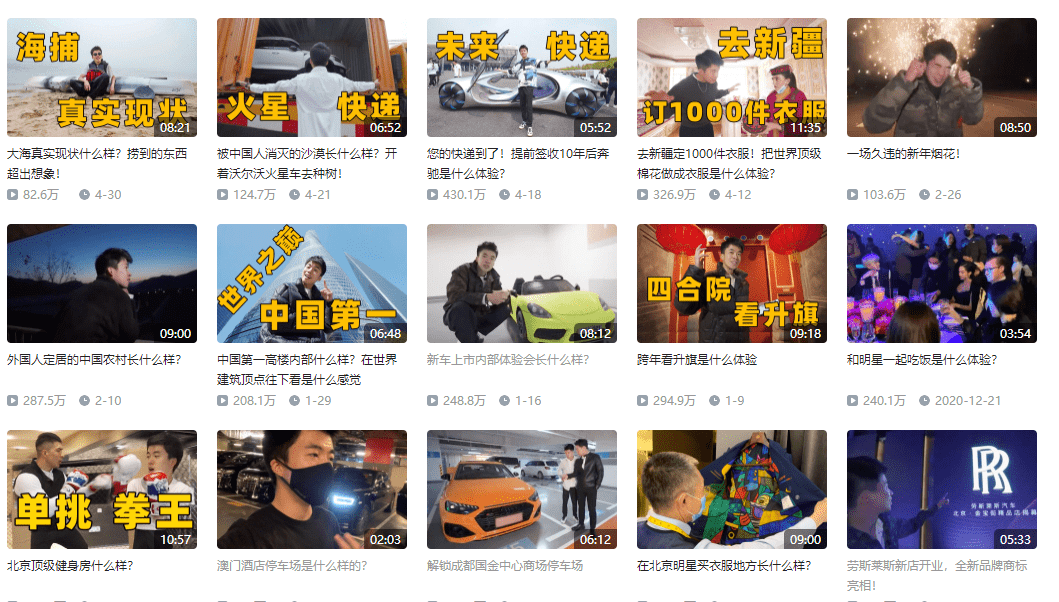Open the 单挑拳王 gym video

102,489
